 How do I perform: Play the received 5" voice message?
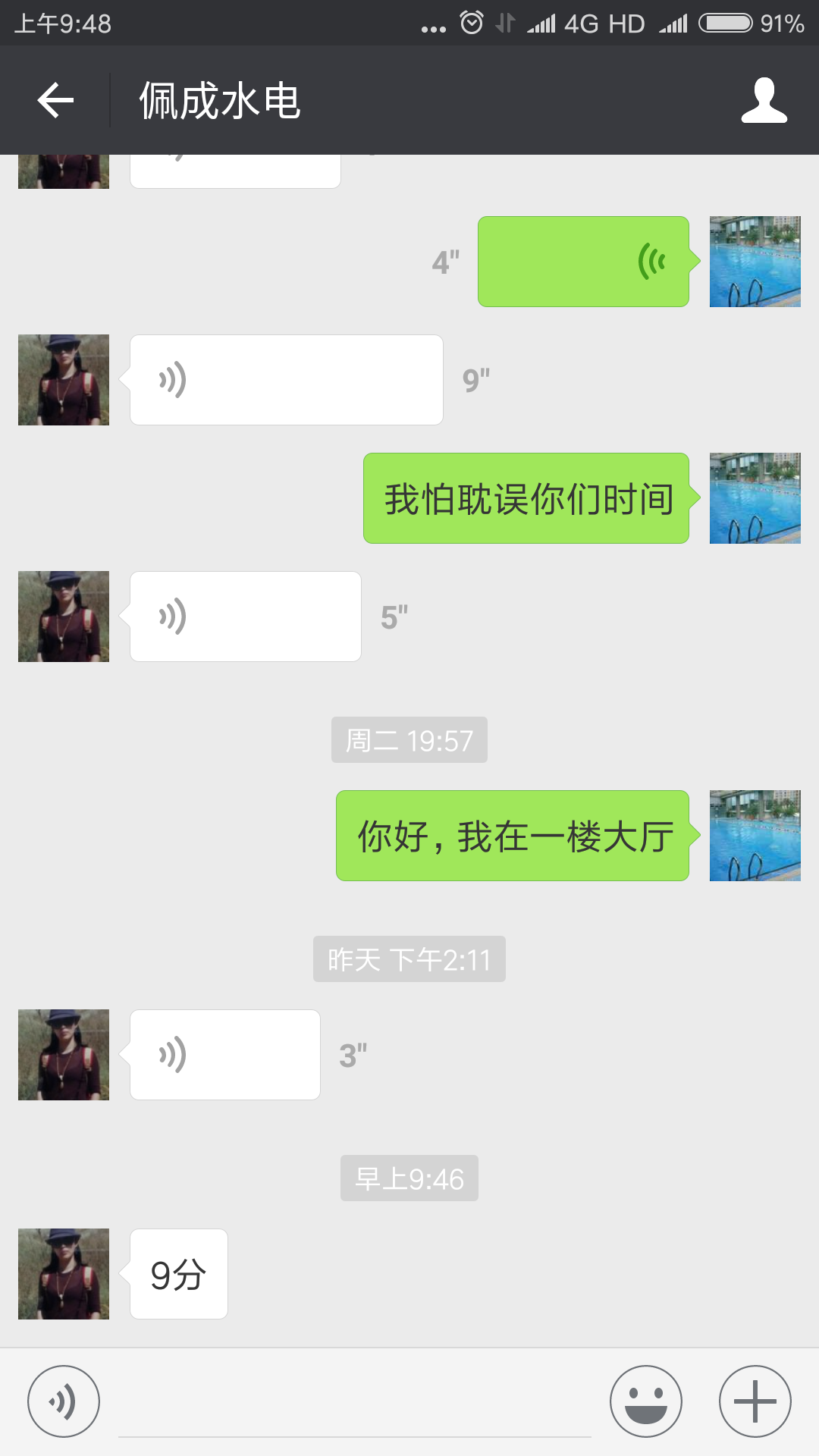(x=245, y=617)
